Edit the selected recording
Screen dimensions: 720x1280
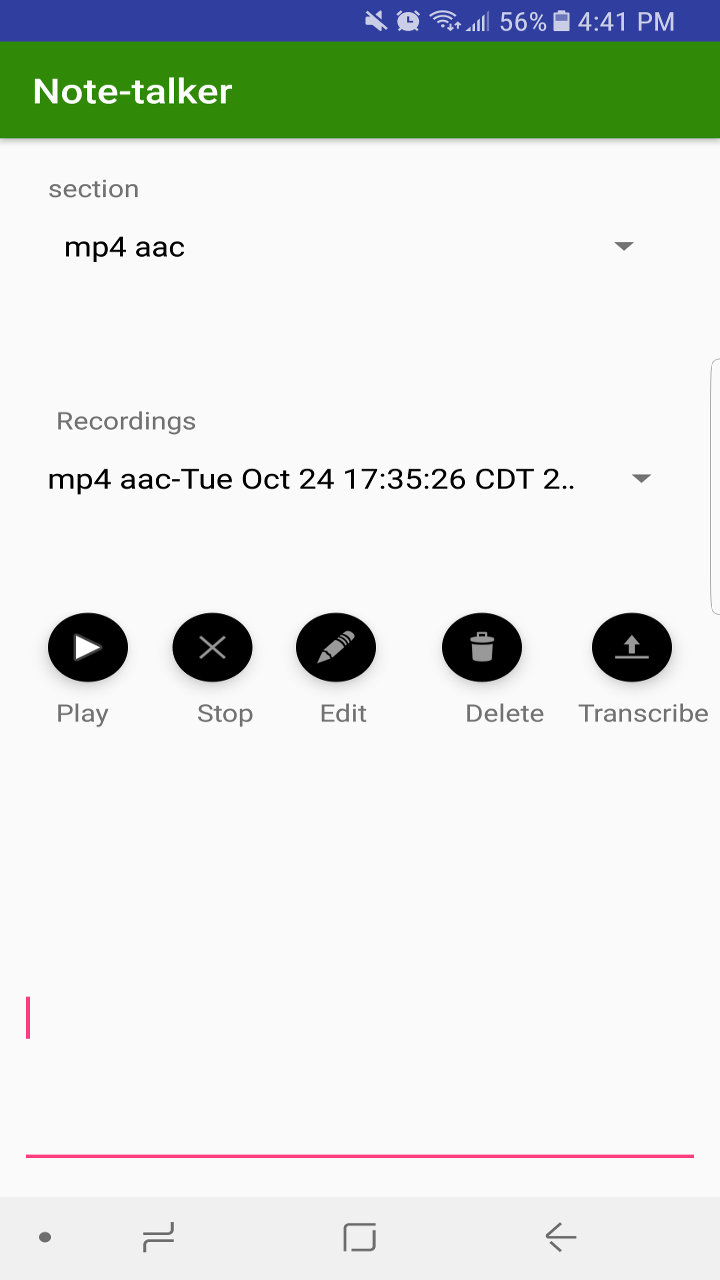point(336,648)
